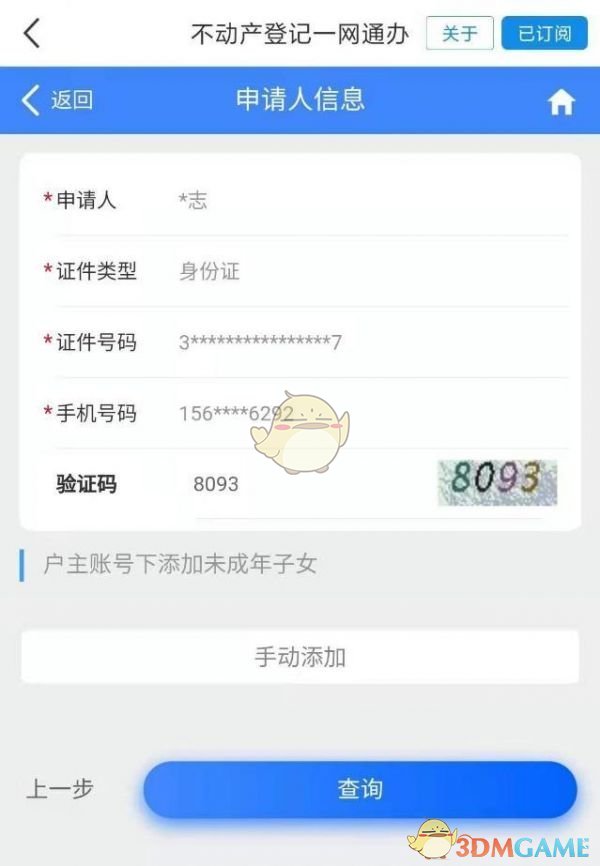Edit the 证件号码 field
Screen dimensions: 600x866
pos(370,342)
